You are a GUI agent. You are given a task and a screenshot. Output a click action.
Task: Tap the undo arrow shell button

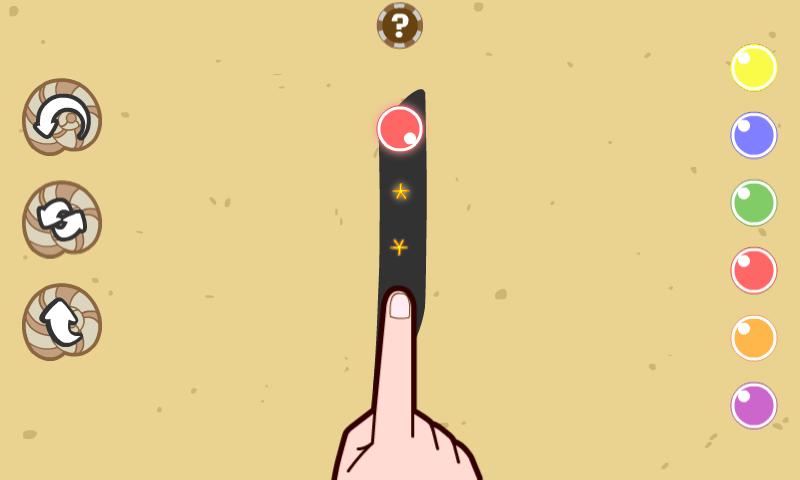[x=62, y=118]
